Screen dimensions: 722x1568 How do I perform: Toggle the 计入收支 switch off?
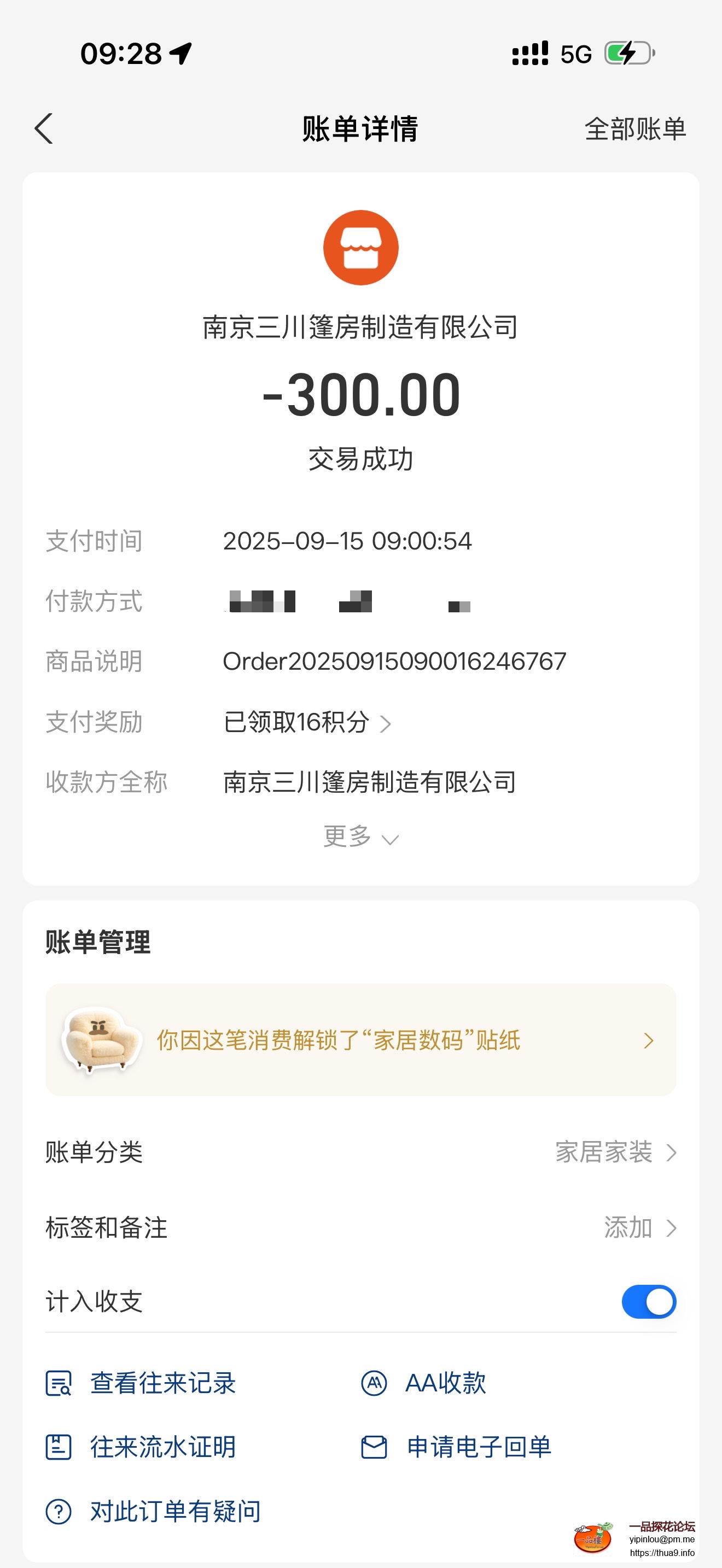tap(648, 1302)
